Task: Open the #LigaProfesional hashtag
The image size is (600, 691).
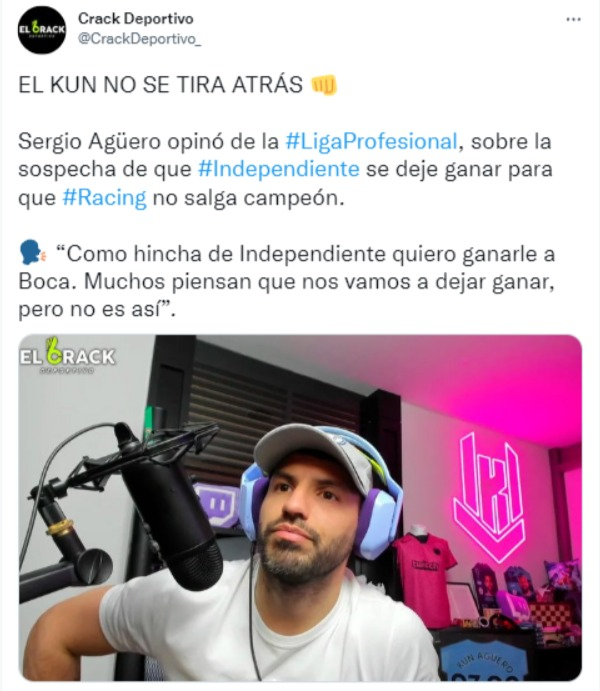Action: click(x=371, y=140)
